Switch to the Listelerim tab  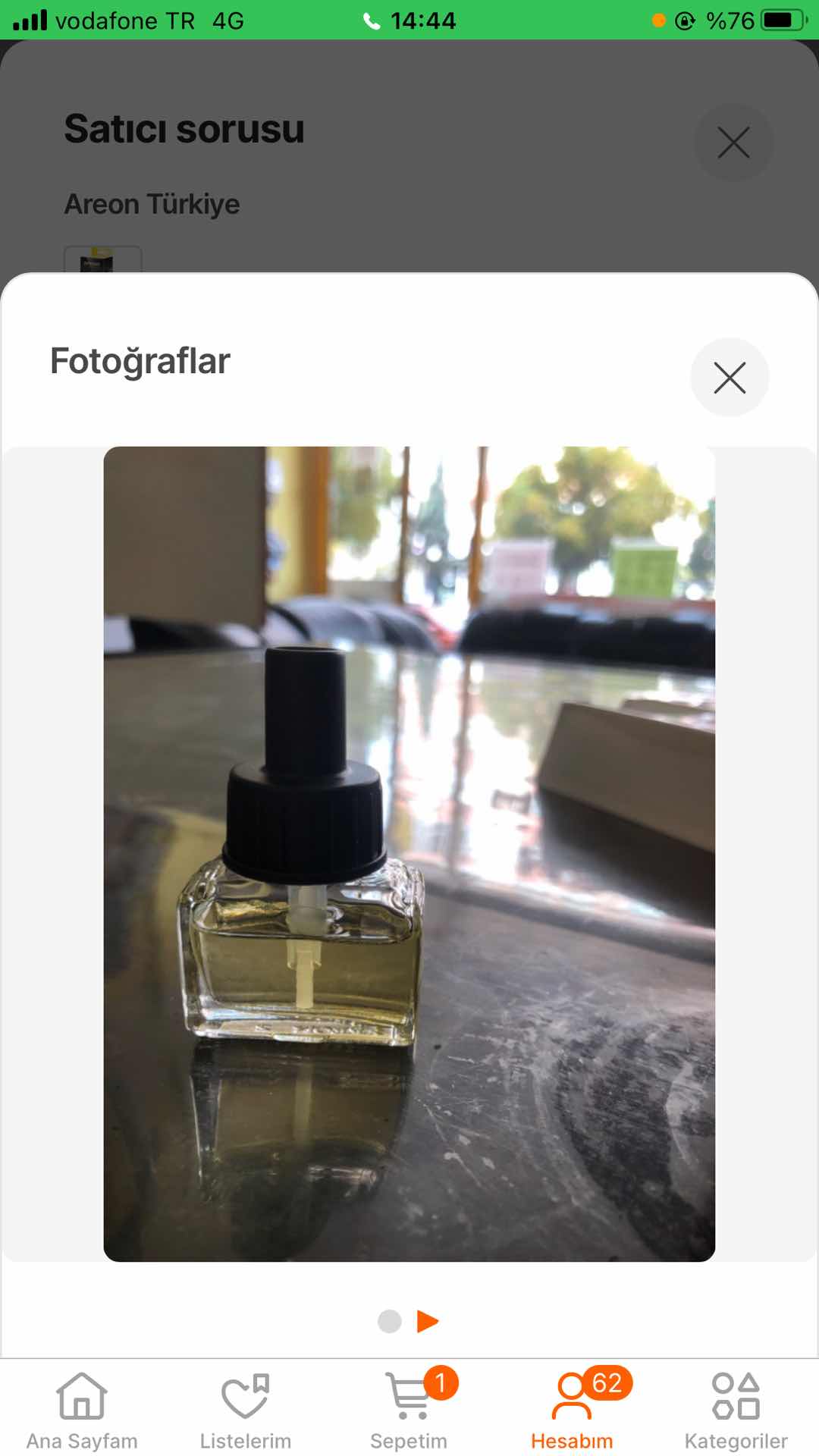click(x=245, y=1410)
